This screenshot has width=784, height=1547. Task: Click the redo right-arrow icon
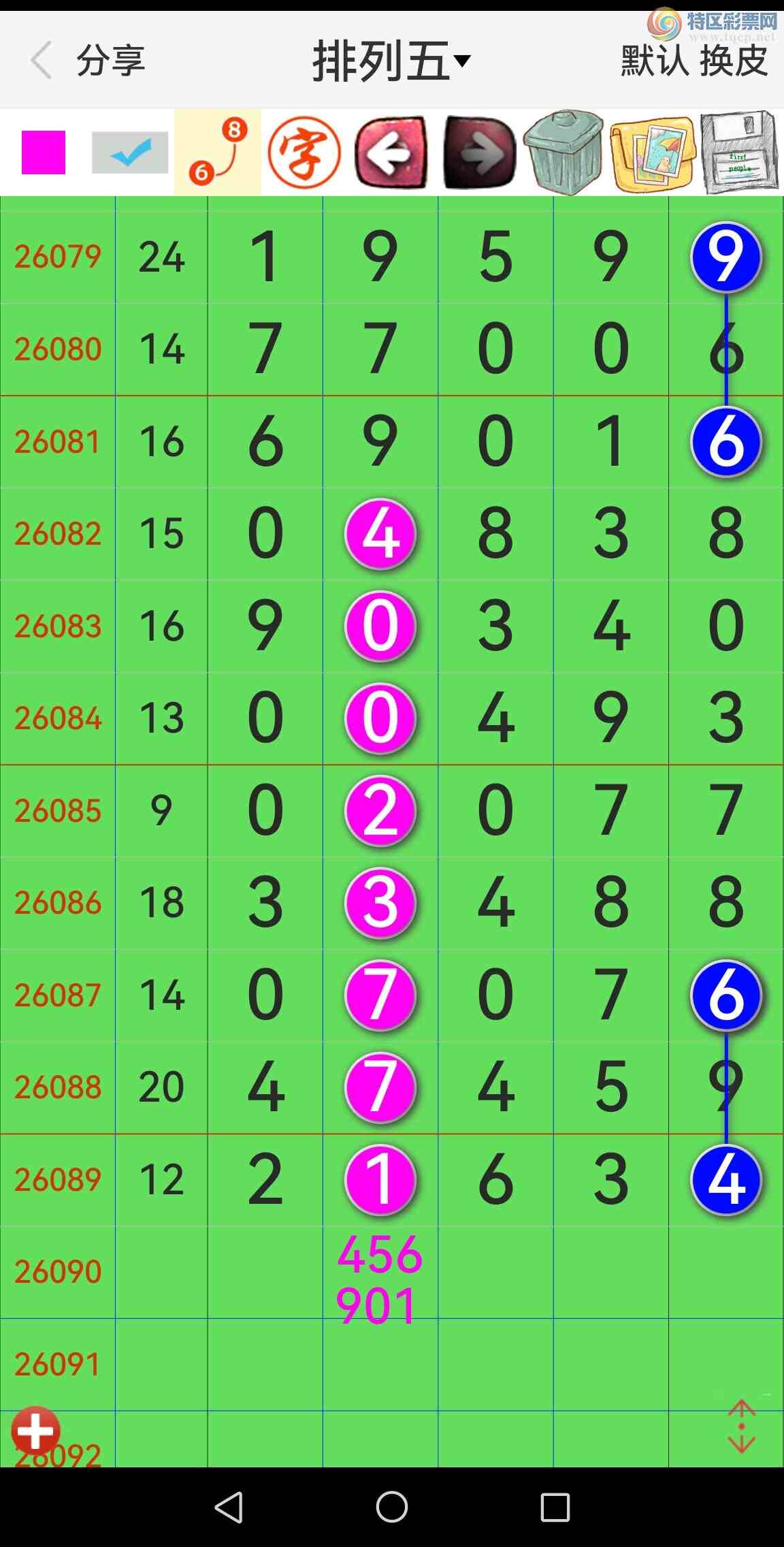[478, 151]
